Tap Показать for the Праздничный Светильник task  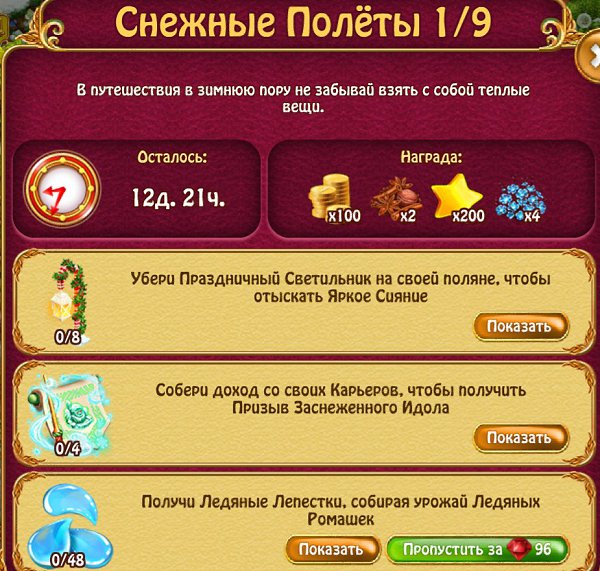(x=520, y=326)
